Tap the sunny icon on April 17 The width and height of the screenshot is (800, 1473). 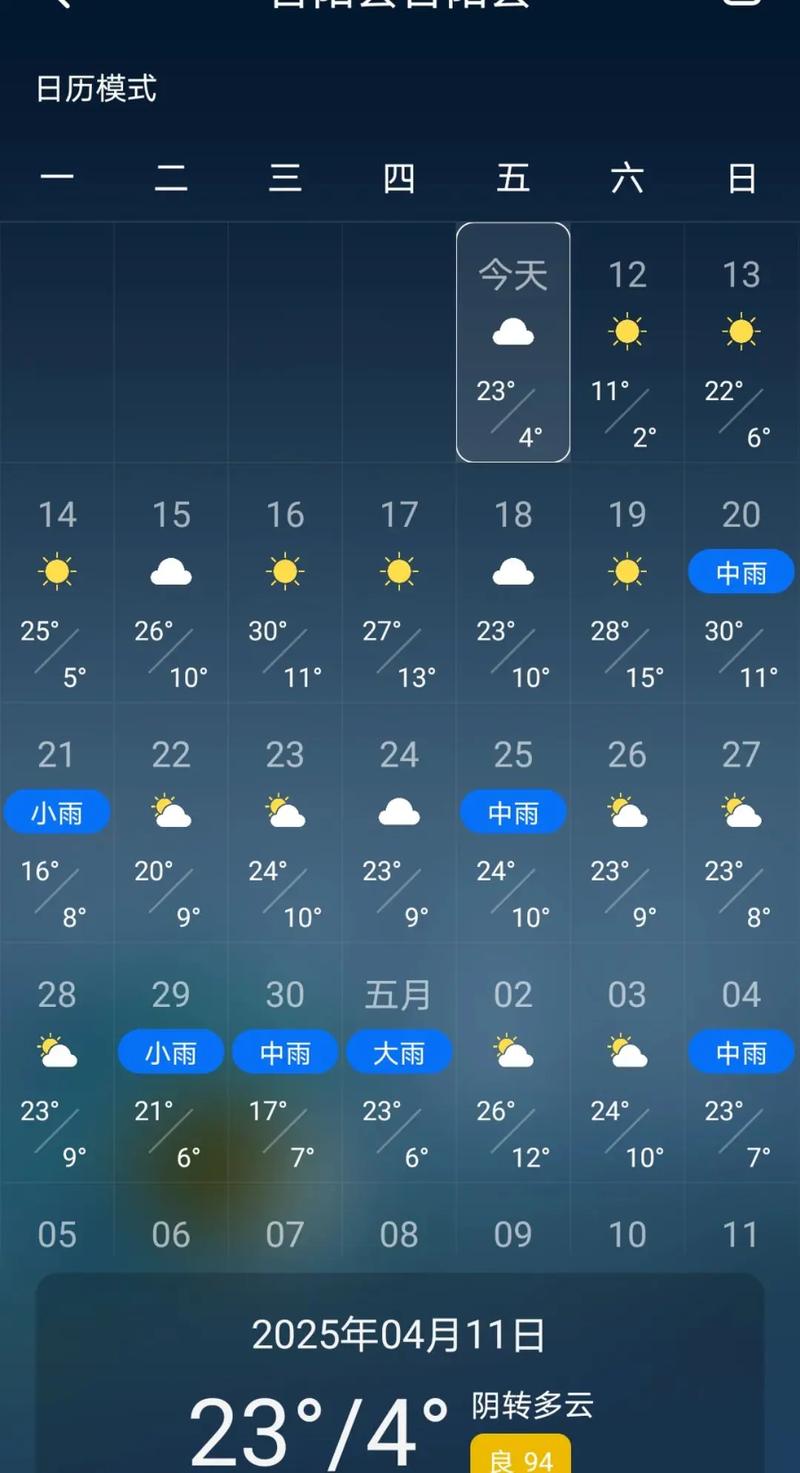click(399, 572)
